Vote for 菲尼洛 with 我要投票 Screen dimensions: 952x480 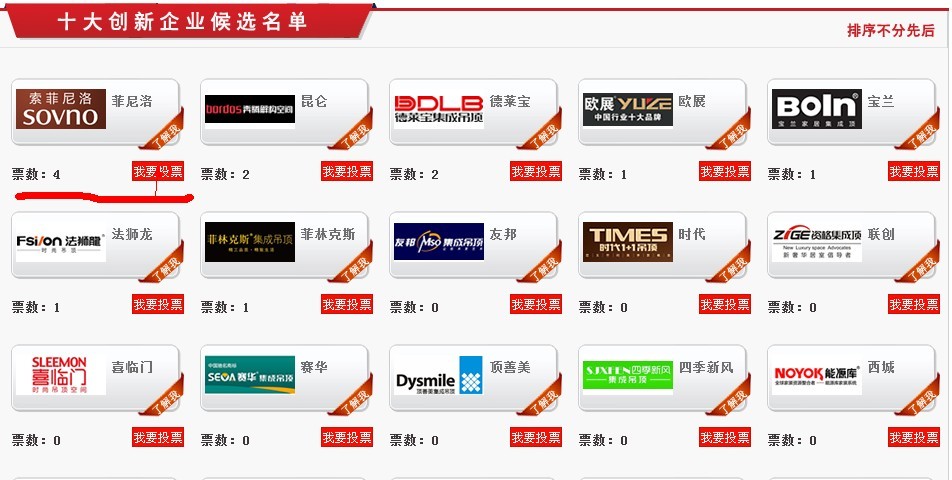click(158, 172)
